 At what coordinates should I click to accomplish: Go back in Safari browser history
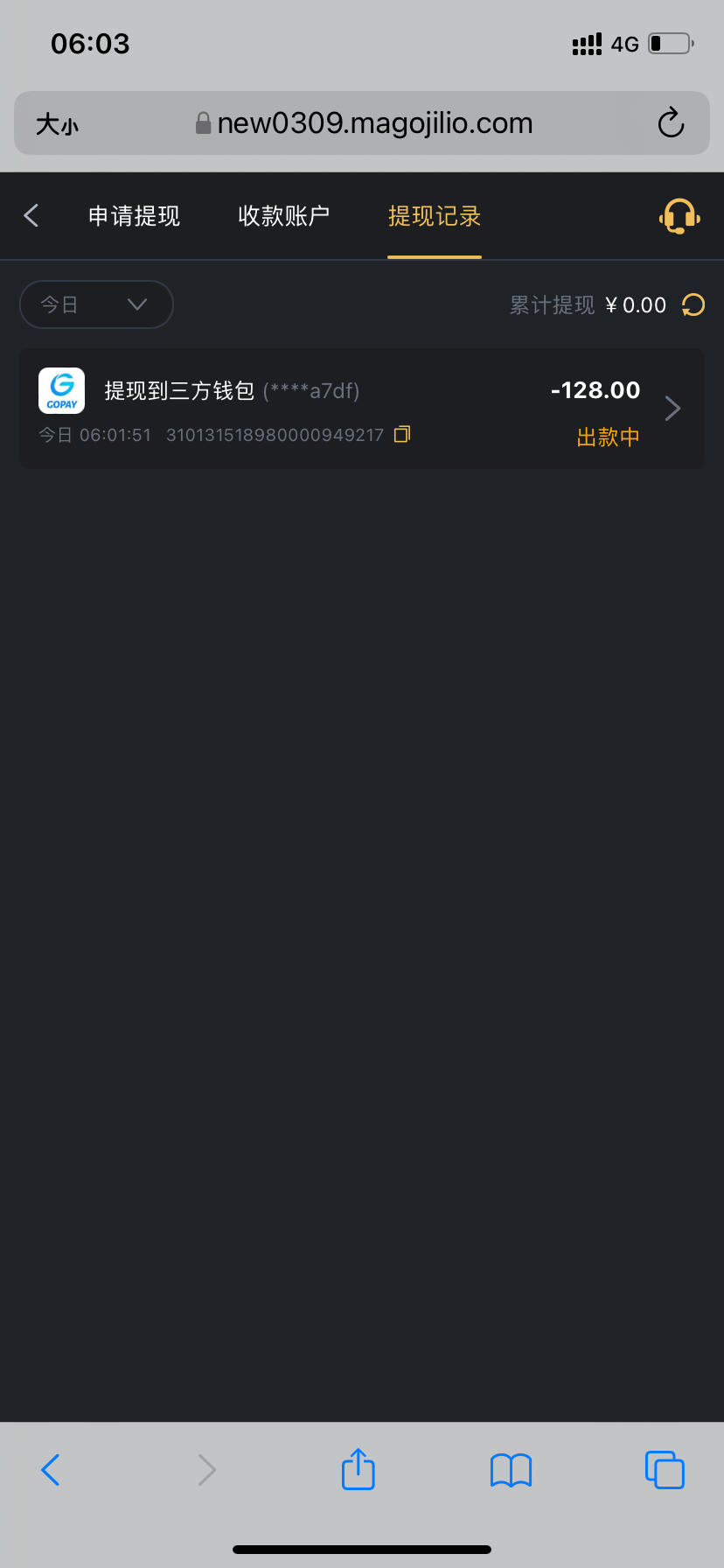(x=51, y=1470)
